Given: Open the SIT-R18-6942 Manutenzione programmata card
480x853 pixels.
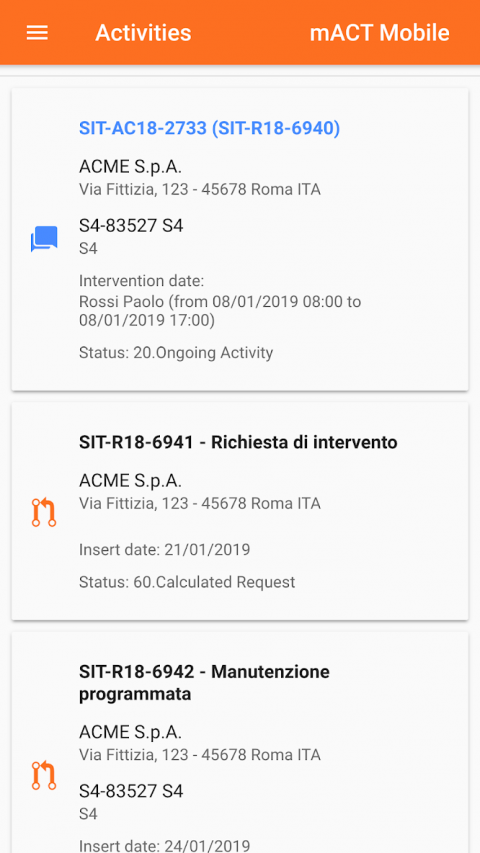Looking at the screenshot, I should [x=240, y=742].
